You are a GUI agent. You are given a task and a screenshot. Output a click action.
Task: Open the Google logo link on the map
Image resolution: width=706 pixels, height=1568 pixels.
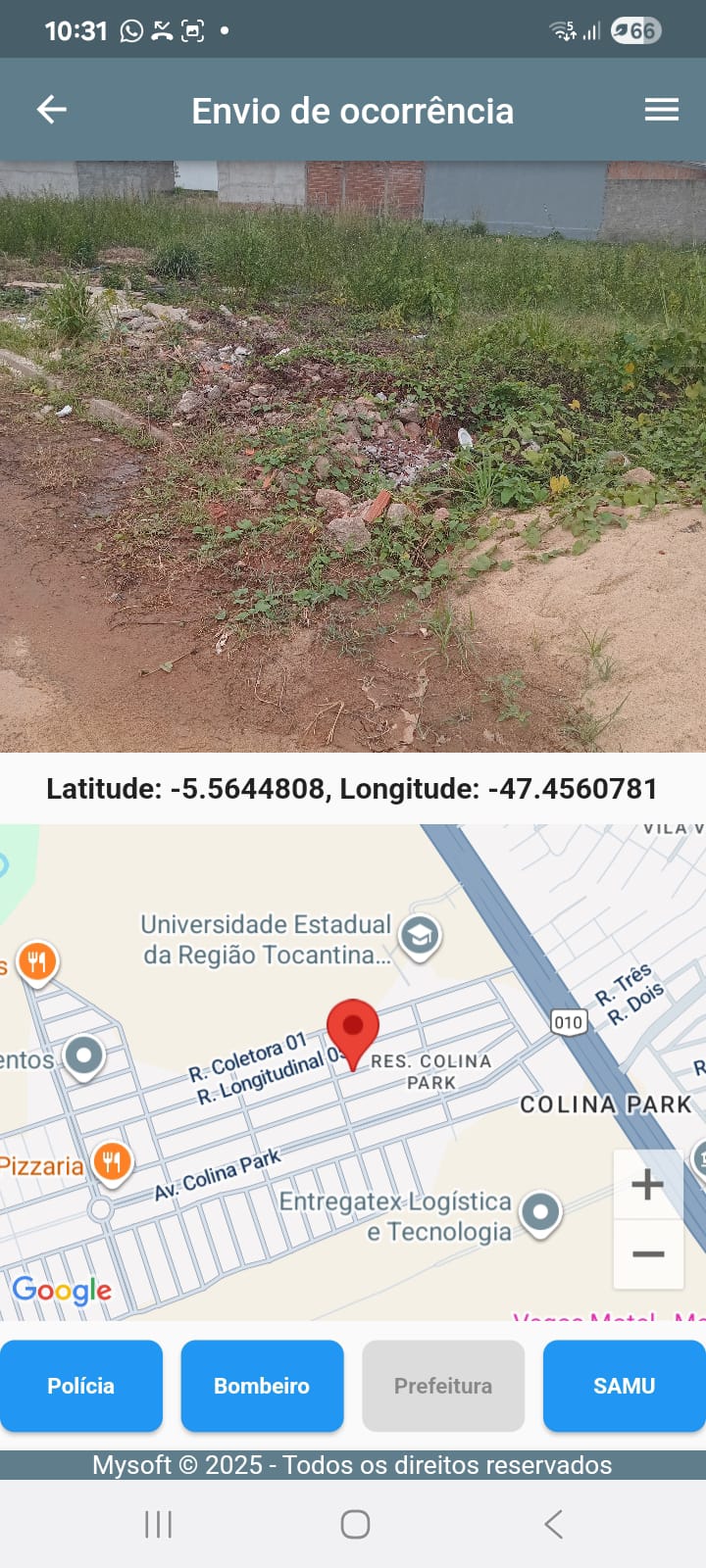(x=62, y=1290)
